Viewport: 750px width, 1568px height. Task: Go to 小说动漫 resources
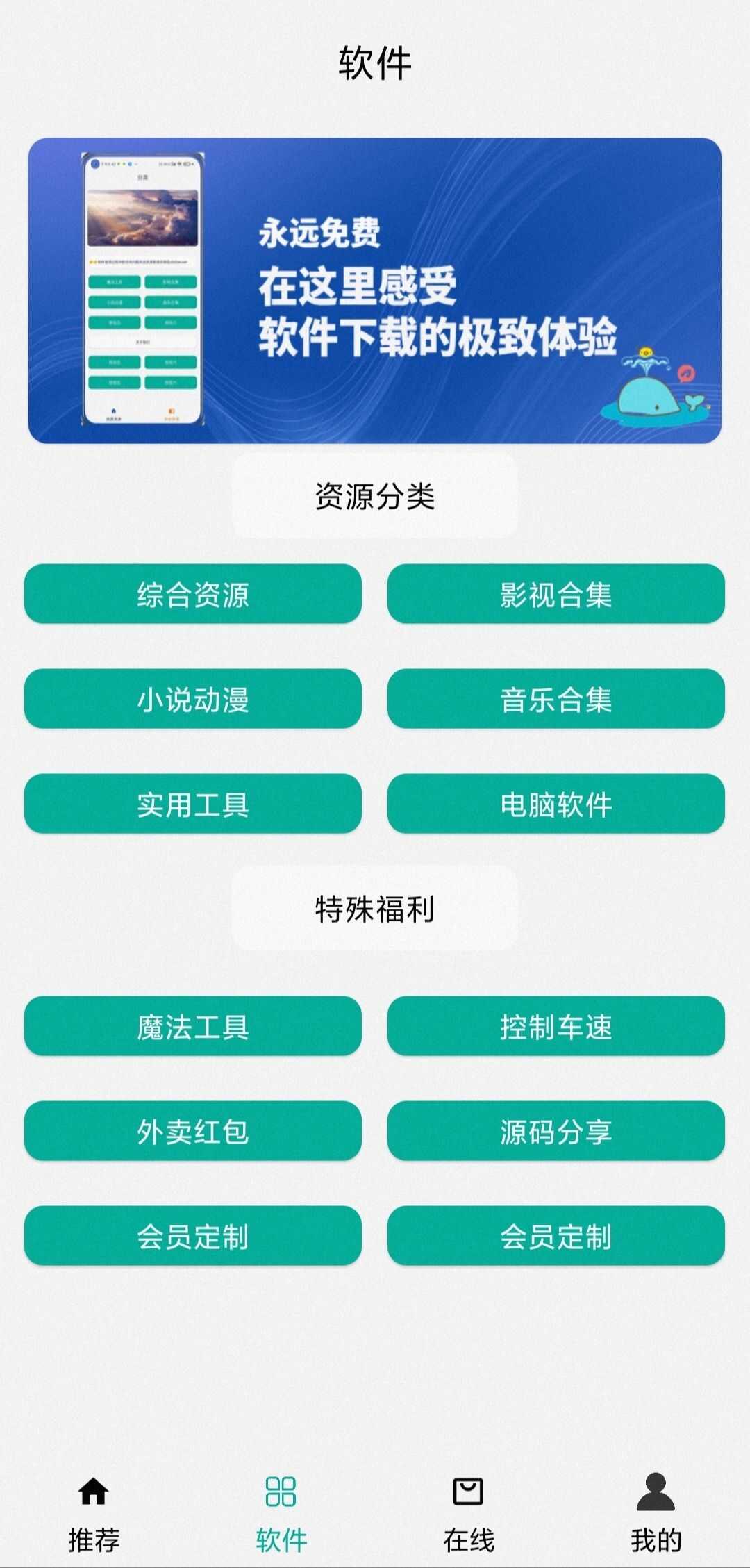(193, 699)
